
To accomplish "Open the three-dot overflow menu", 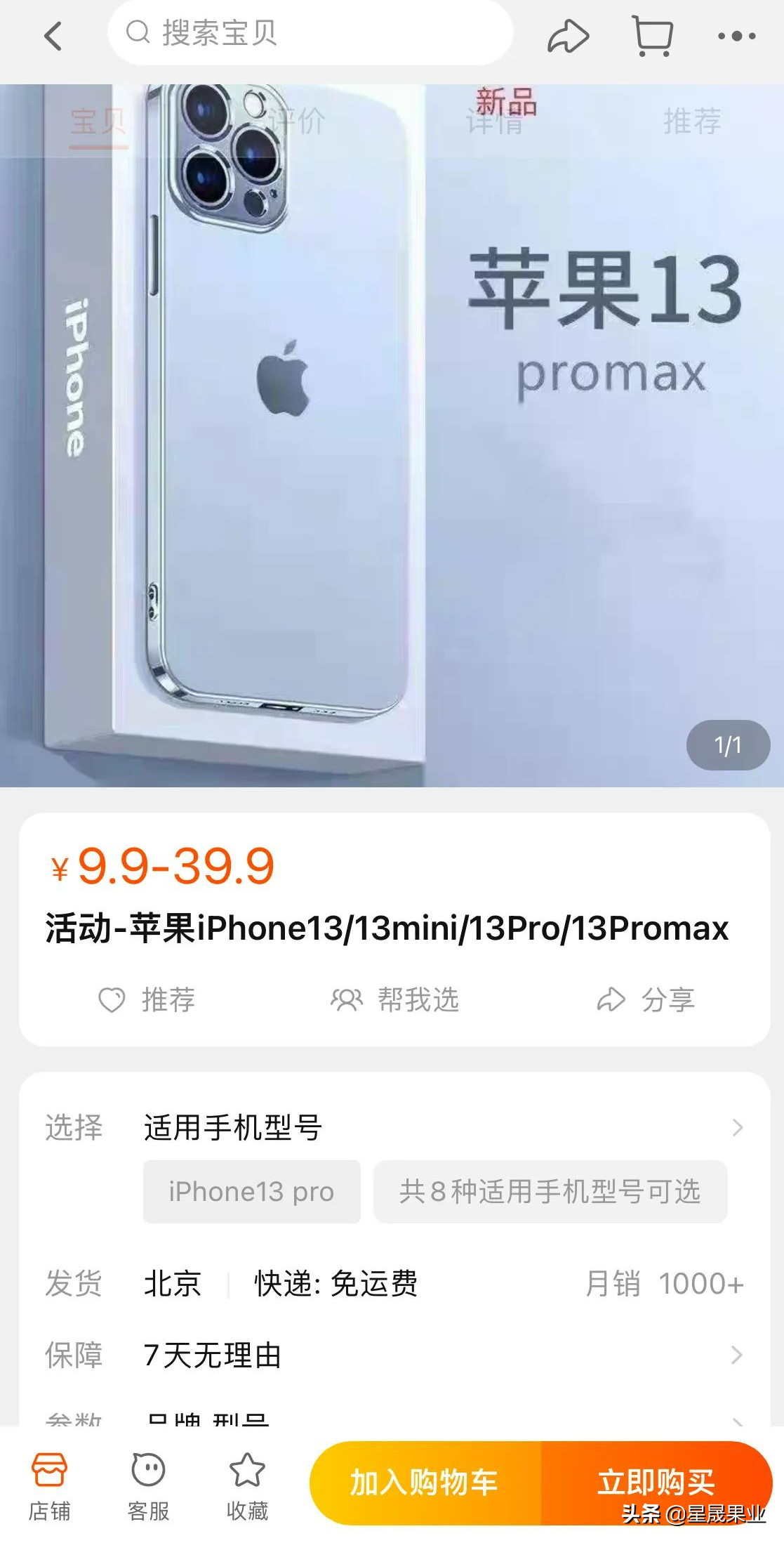I will point(736,36).
